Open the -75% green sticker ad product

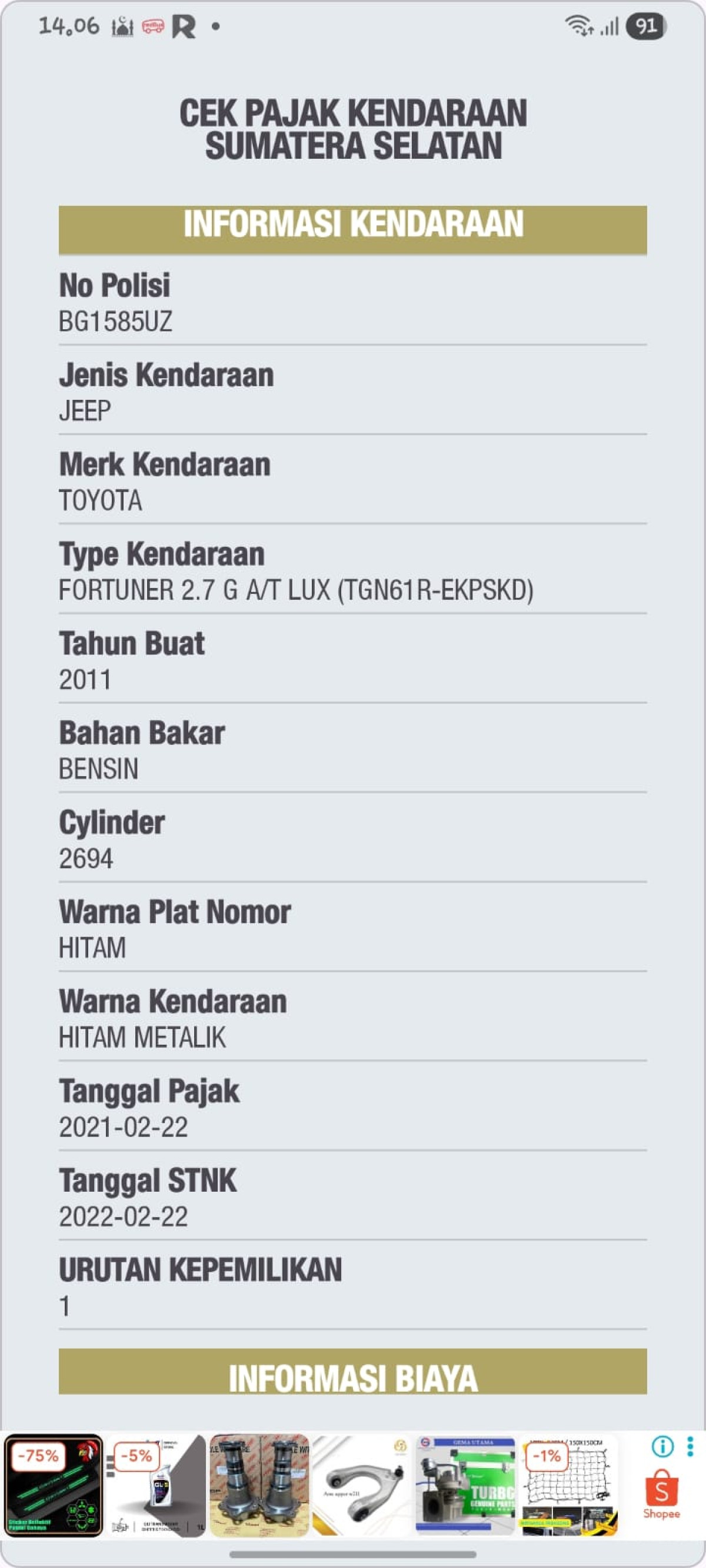coord(54,1485)
